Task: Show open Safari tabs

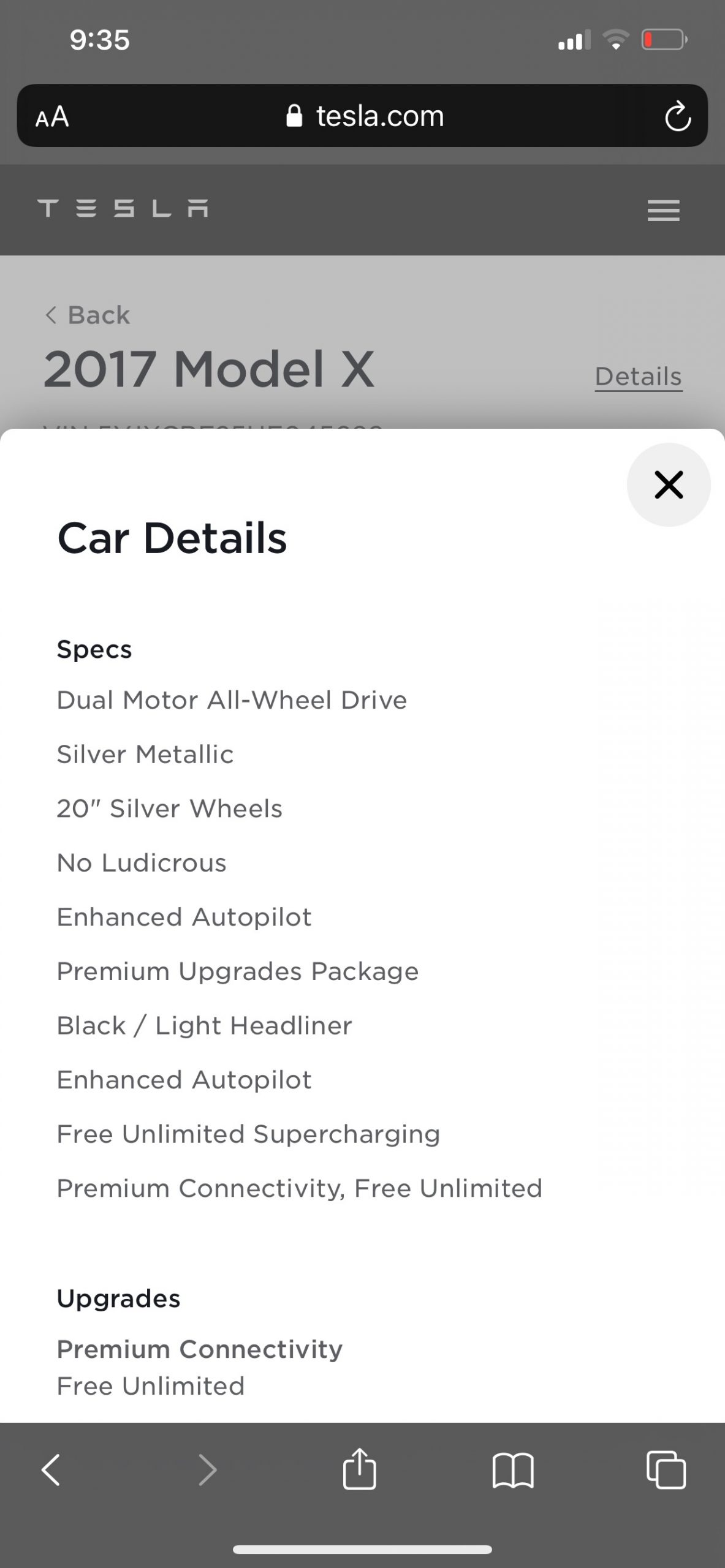Action: pos(666,1470)
